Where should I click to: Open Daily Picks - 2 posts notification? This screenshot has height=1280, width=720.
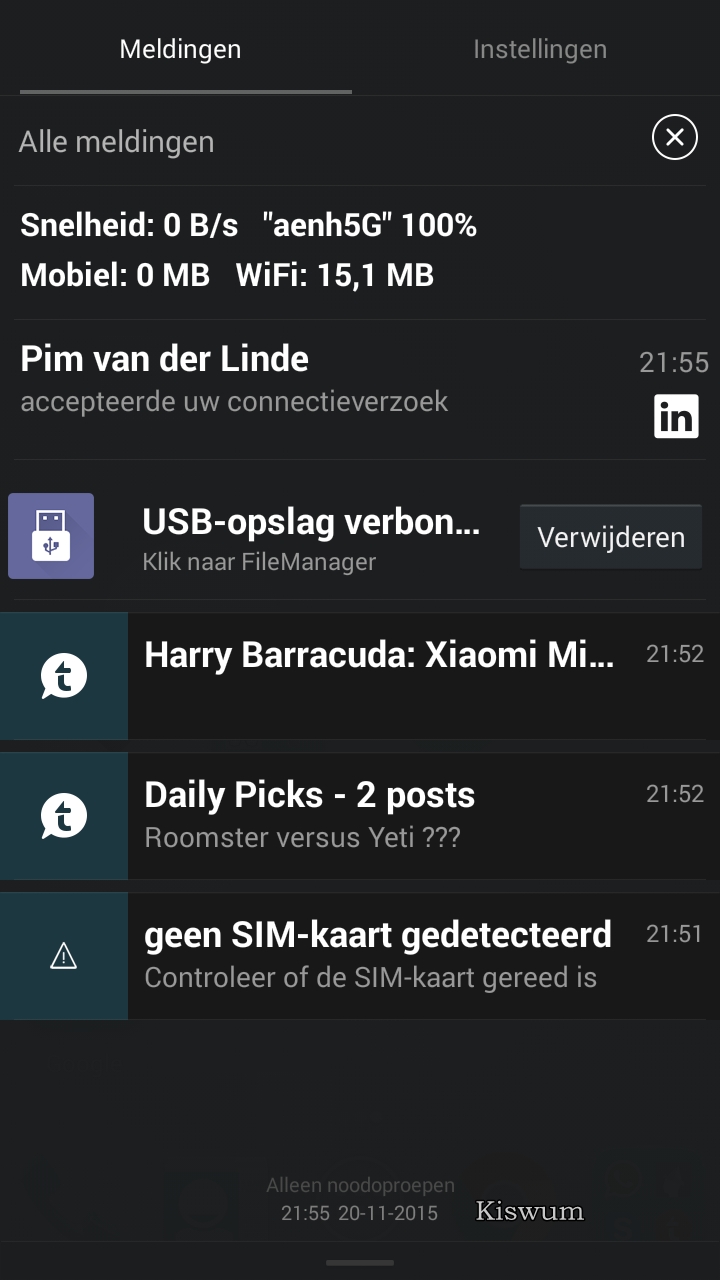pos(360,816)
